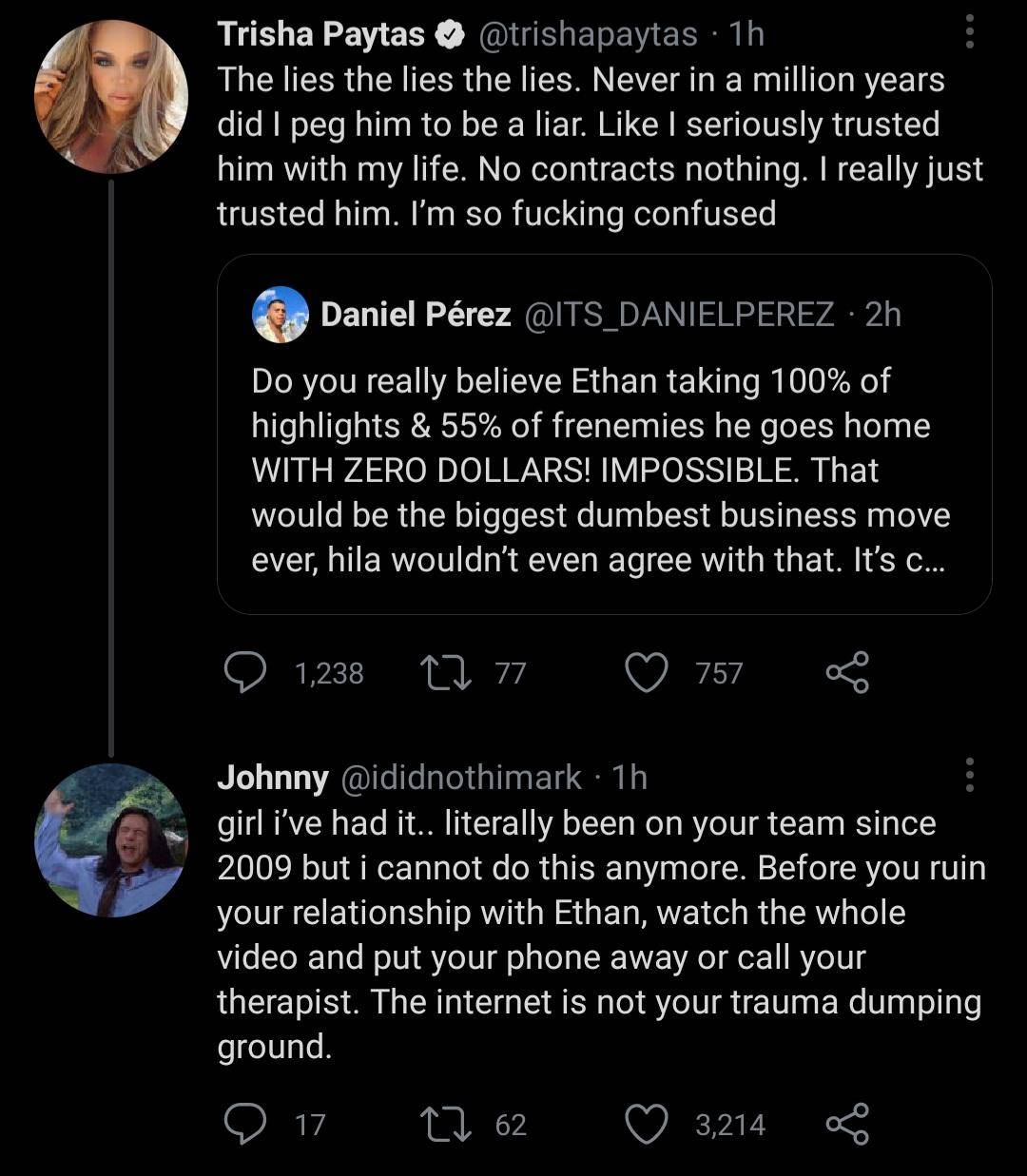1027x1176 pixels.
Task: Share Trisha Paytas's tweet
Action: 845,673
